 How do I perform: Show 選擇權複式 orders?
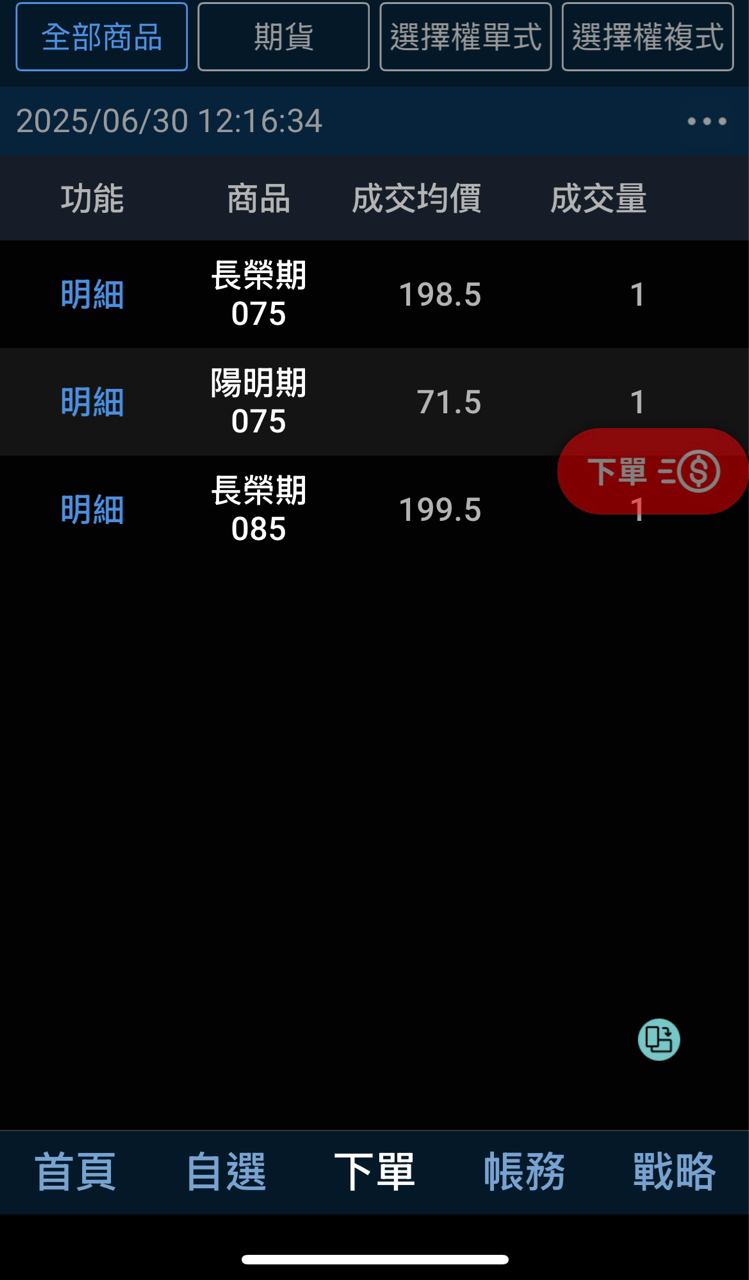coord(647,37)
